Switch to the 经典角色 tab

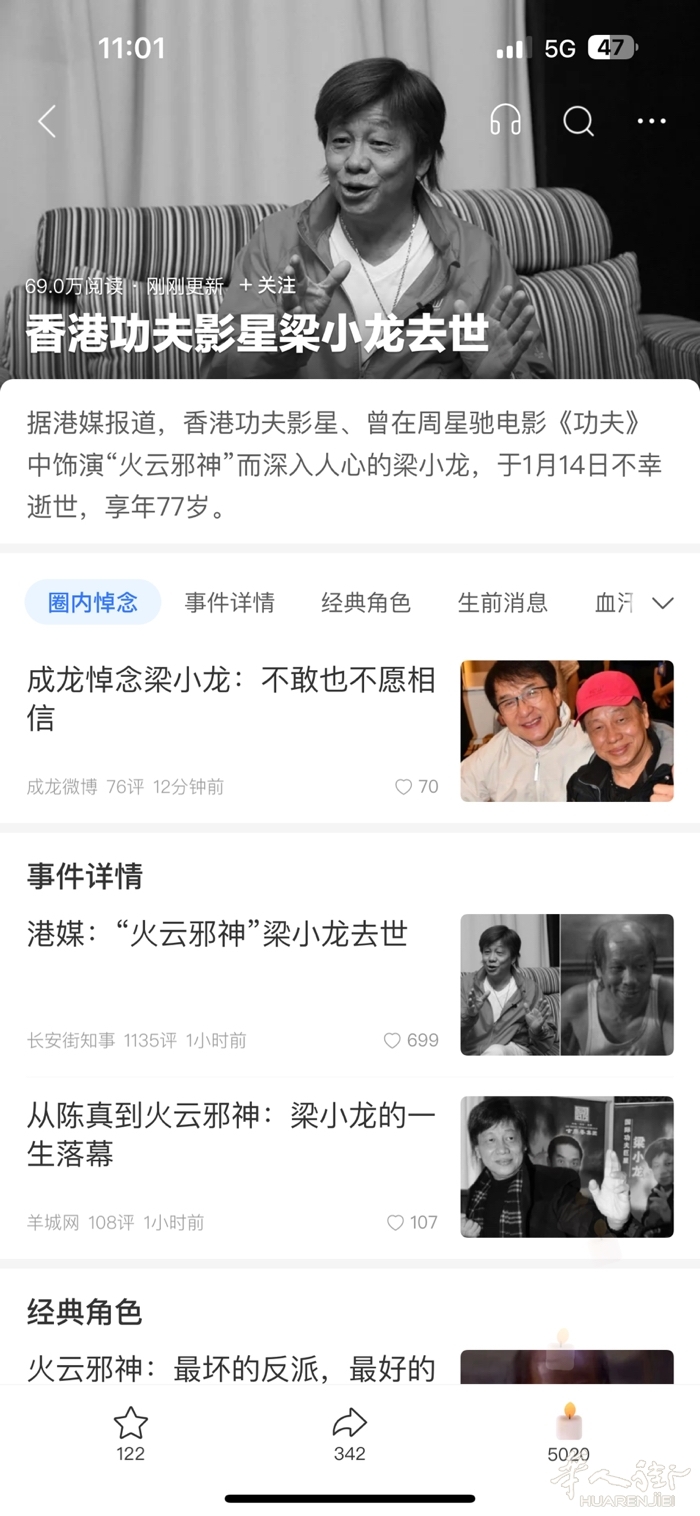tap(365, 603)
